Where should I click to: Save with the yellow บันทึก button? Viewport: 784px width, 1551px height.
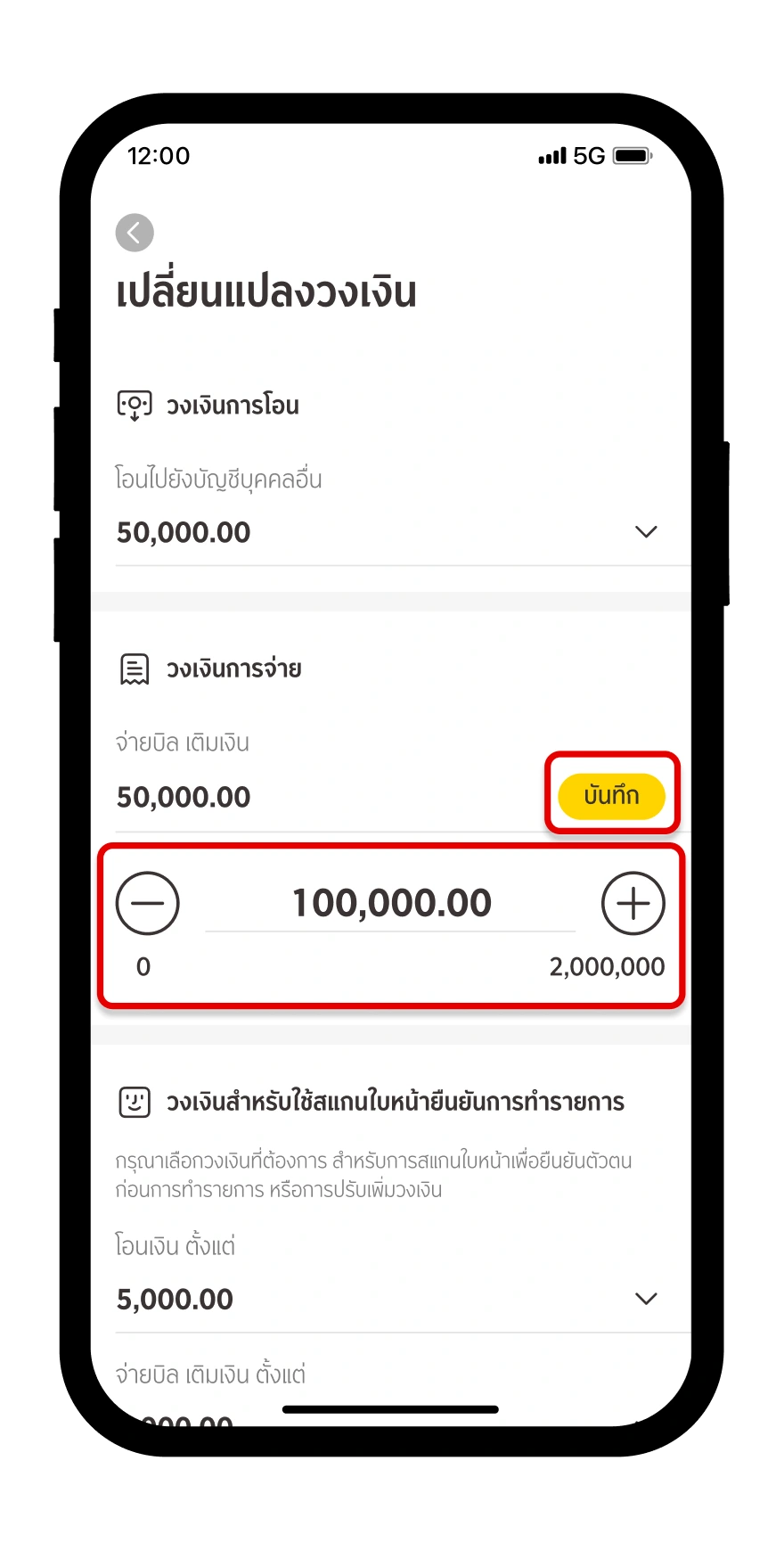[611, 795]
